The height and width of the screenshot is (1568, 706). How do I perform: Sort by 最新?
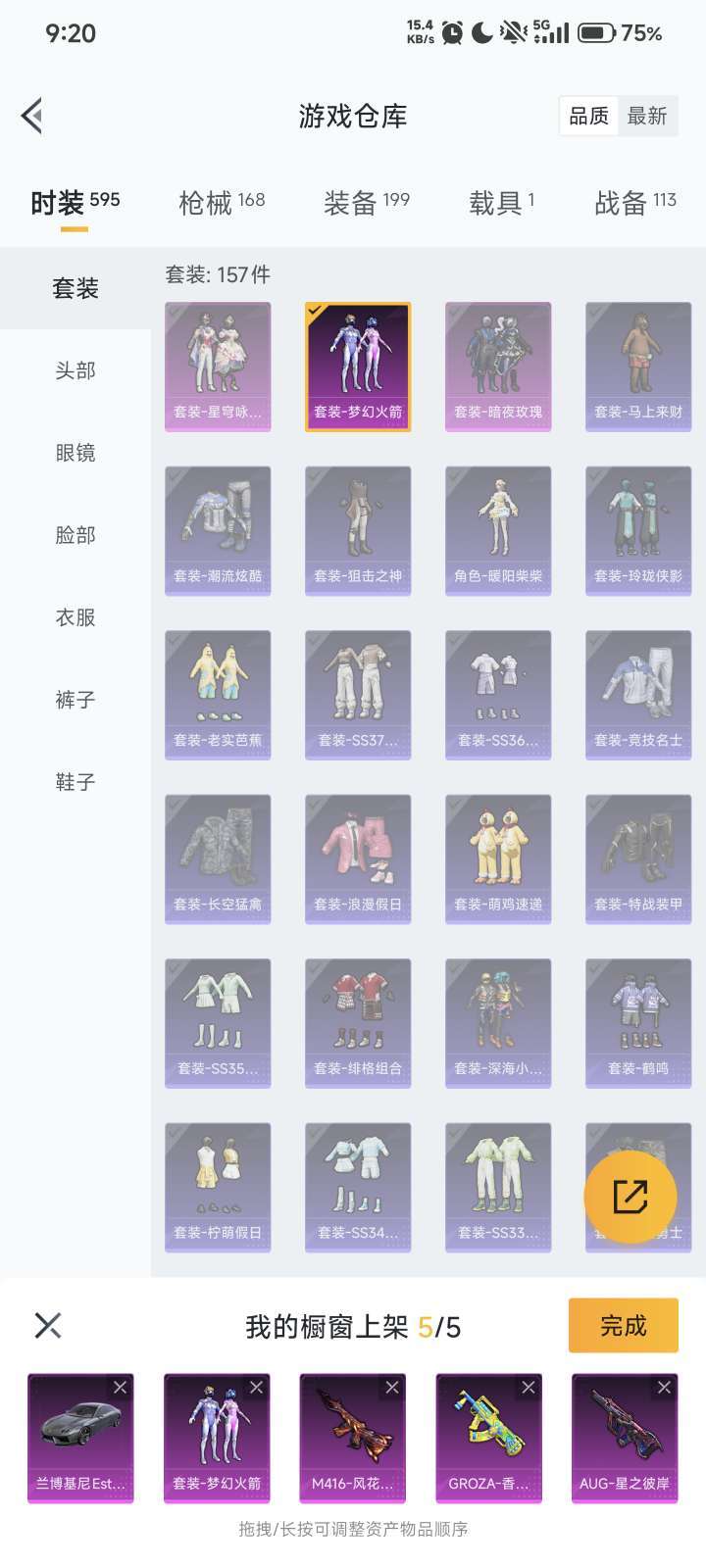[x=647, y=117]
